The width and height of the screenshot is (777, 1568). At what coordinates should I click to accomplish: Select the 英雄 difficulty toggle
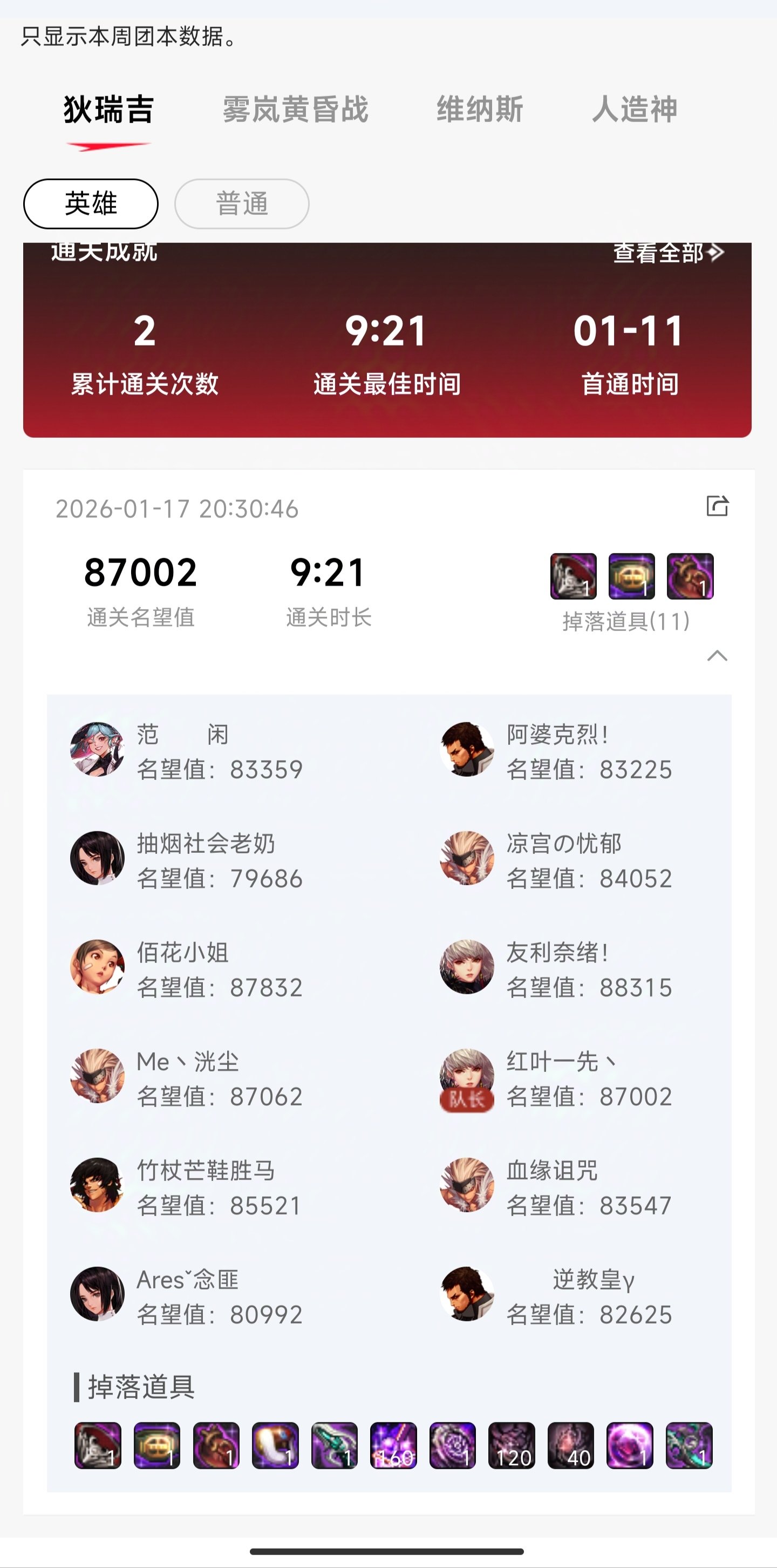(x=89, y=204)
